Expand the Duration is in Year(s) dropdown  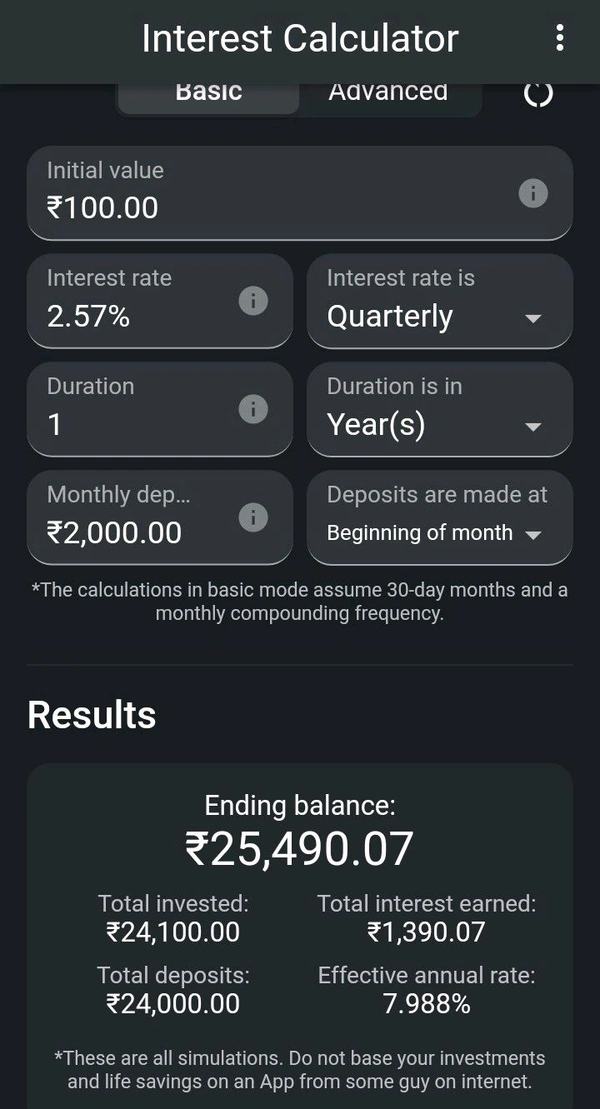(x=439, y=424)
